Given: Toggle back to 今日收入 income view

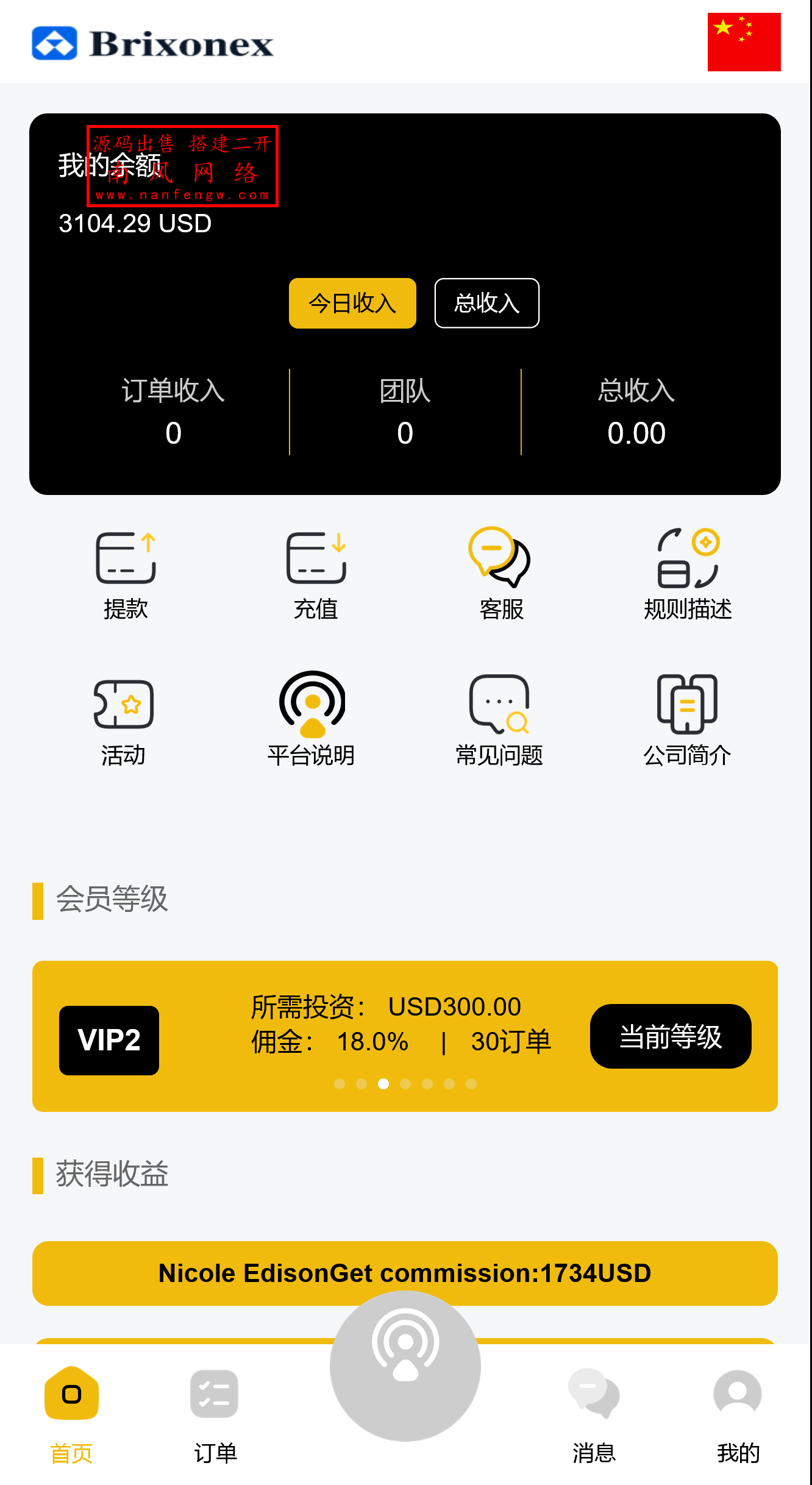Looking at the screenshot, I should point(352,303).
